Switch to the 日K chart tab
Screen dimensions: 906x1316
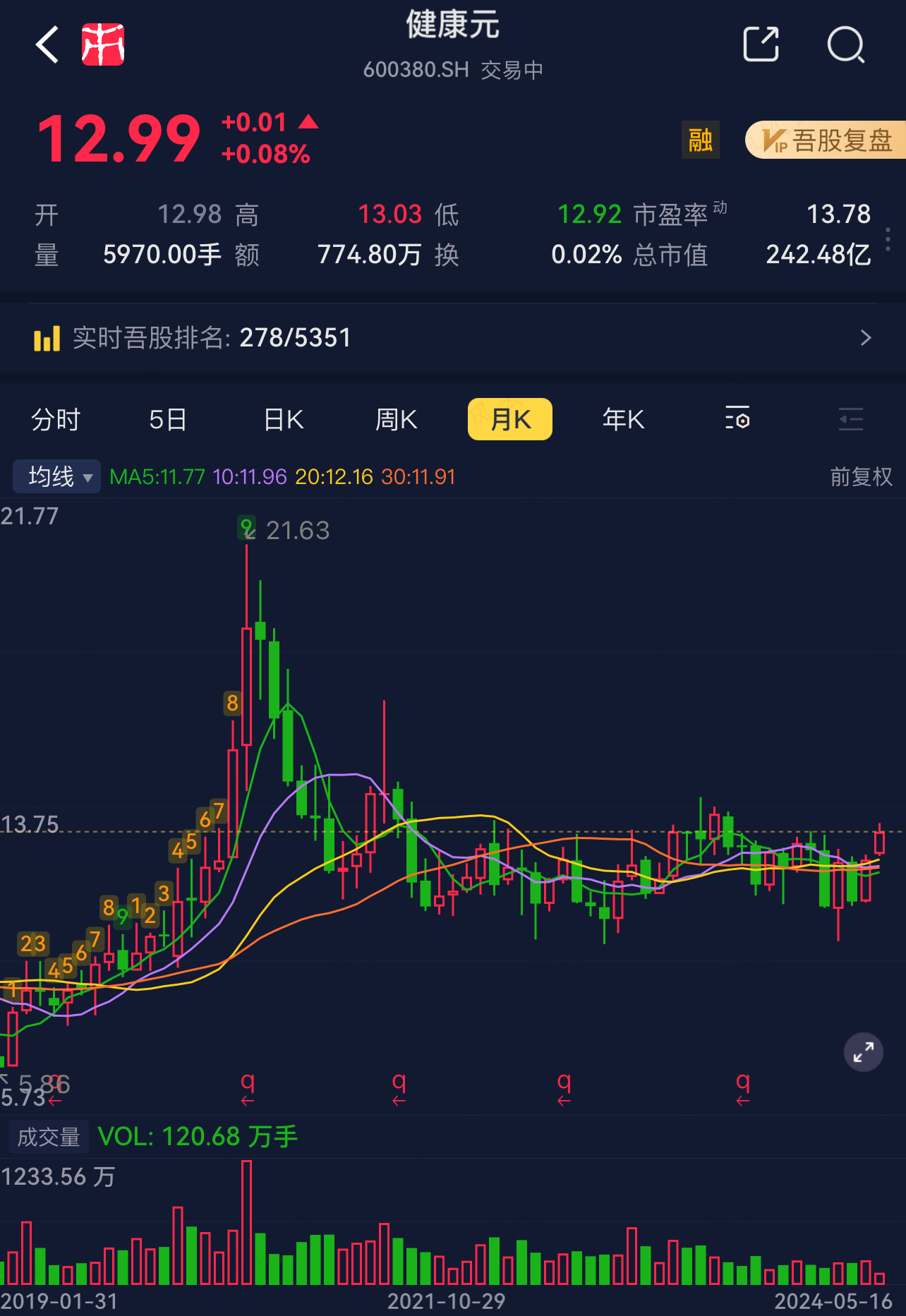(x=283, y=420)
